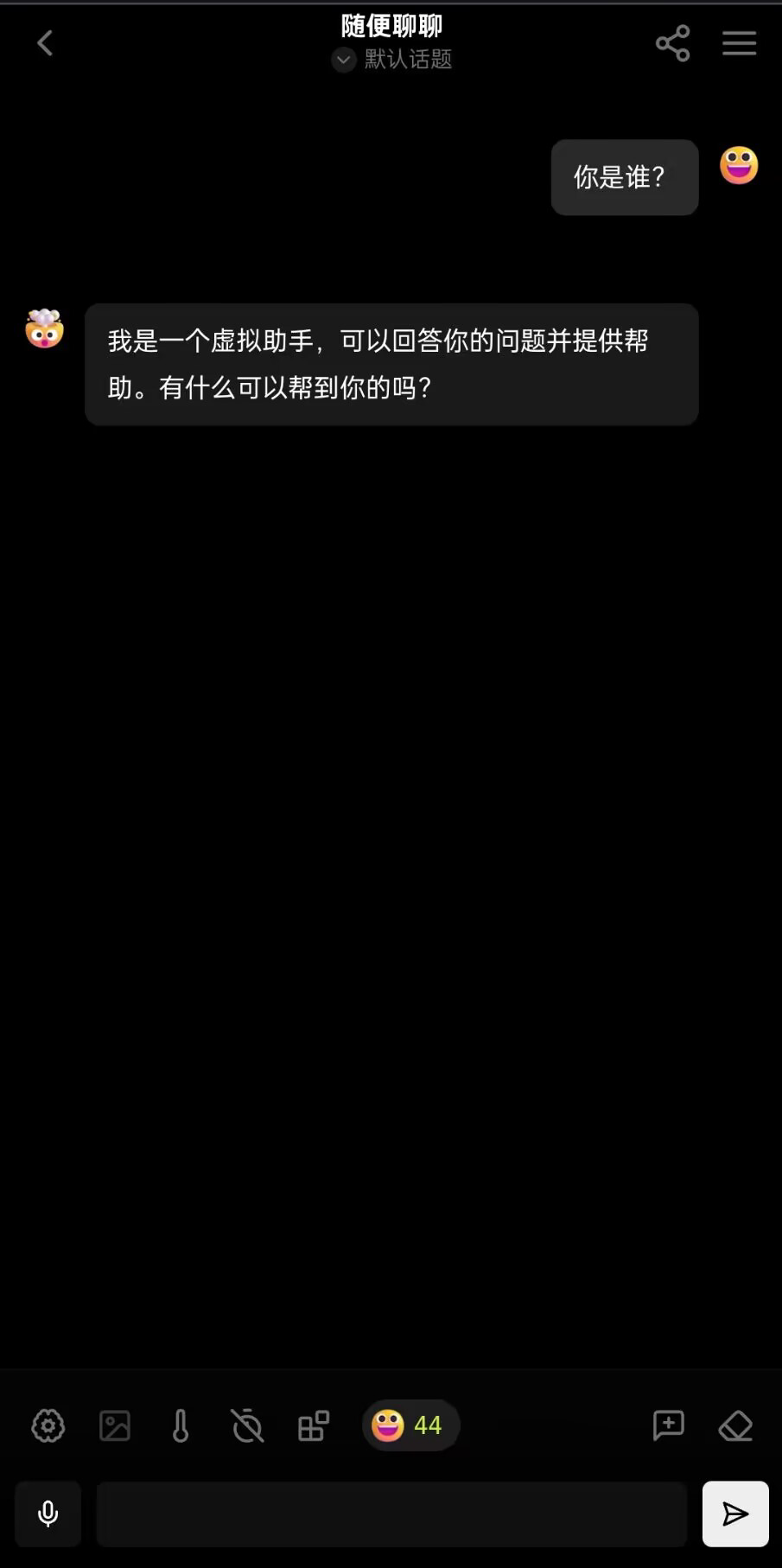
Task: Open the plugins grid icon
Action: [314, 1425]
